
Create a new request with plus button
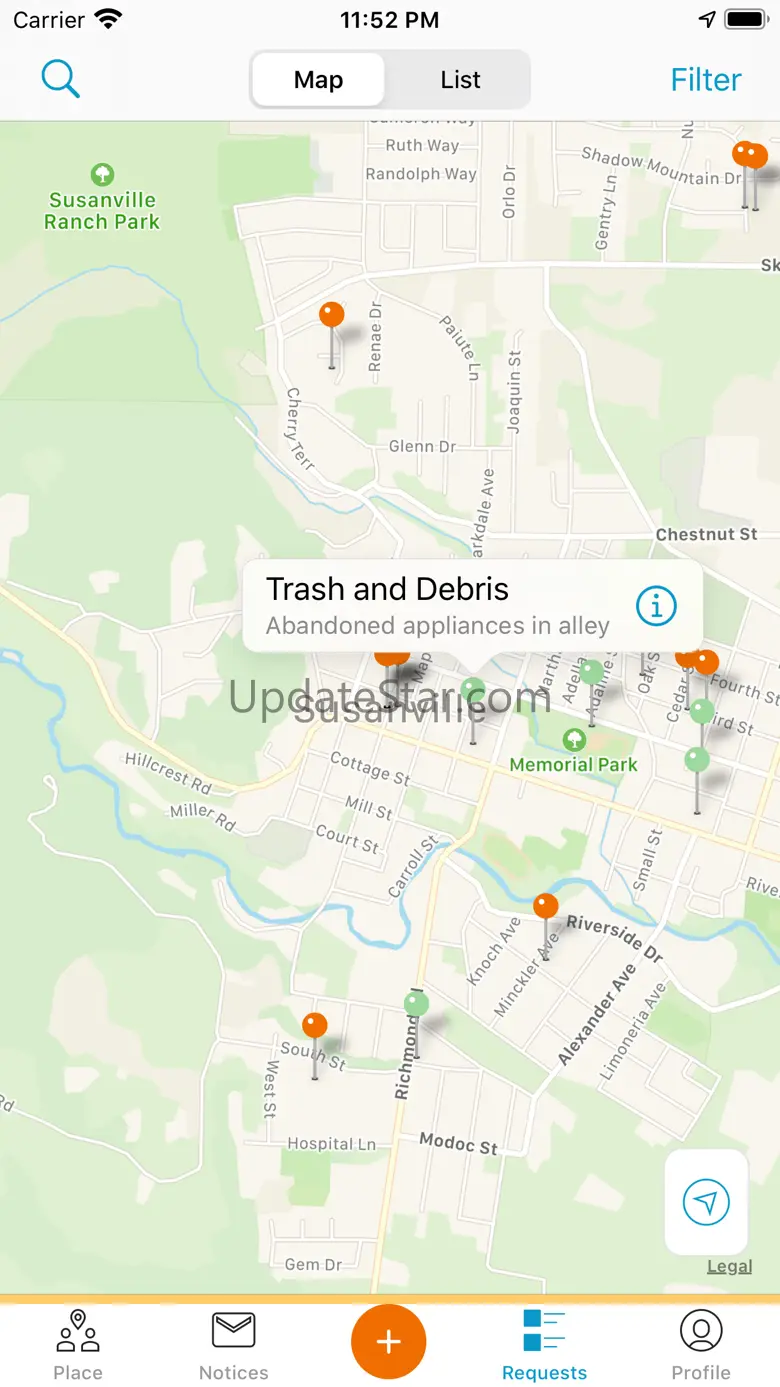click(389, 1342)
